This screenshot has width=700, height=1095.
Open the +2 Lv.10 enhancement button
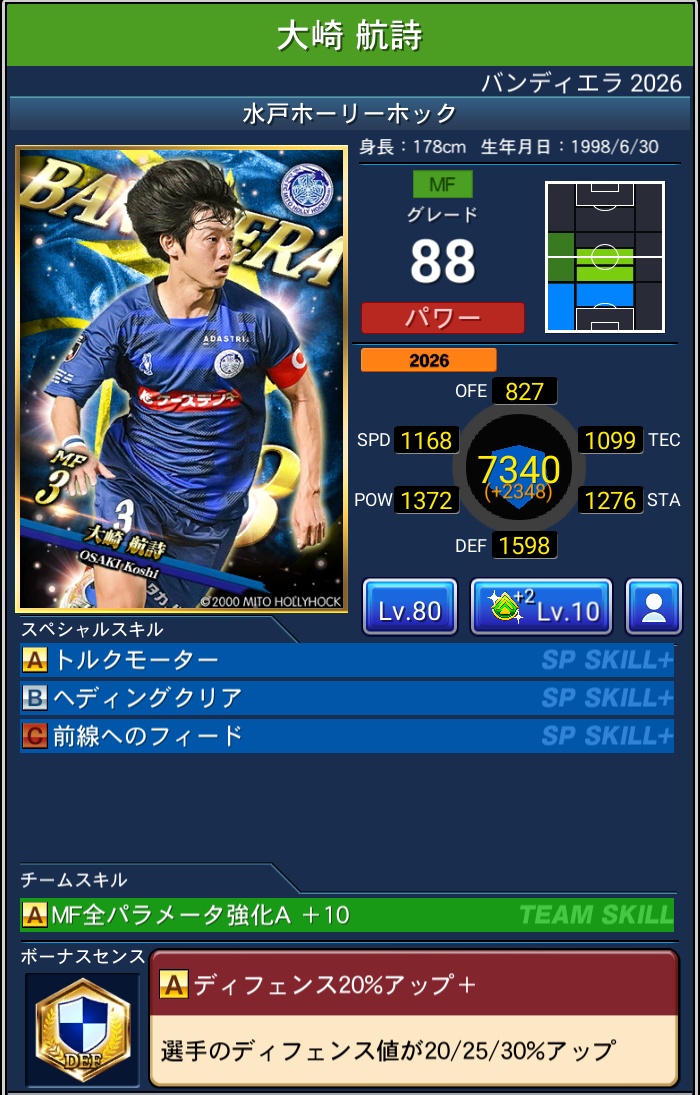pos(540,608)
